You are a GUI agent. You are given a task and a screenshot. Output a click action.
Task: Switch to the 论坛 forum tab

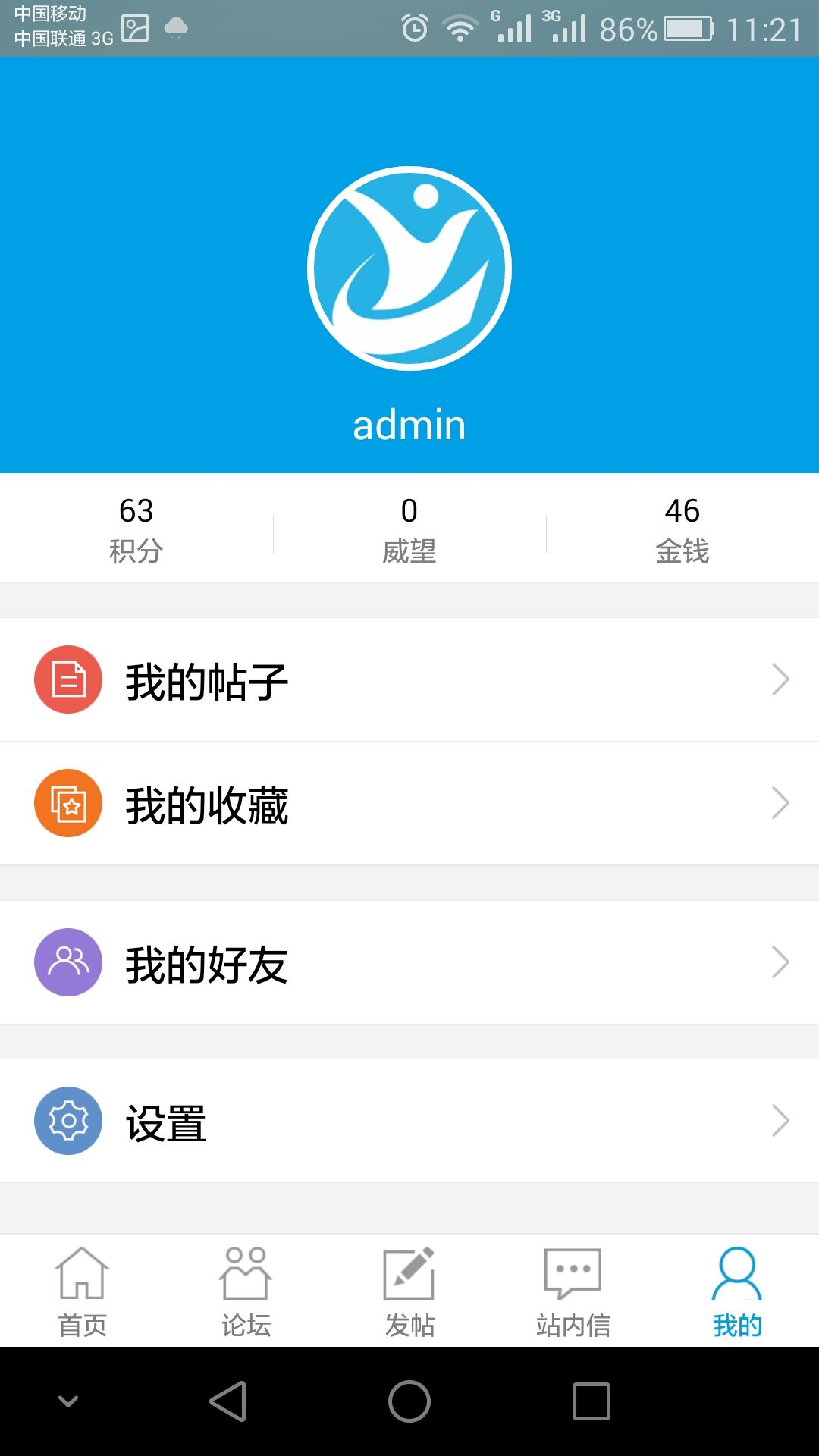(246, 1291)
